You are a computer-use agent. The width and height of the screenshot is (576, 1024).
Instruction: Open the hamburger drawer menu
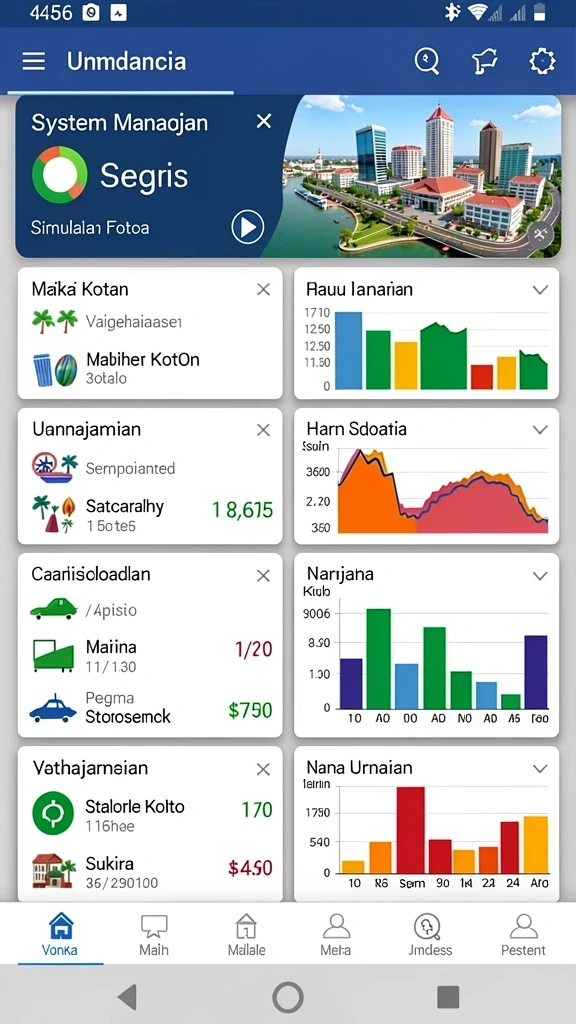(34, 61)
